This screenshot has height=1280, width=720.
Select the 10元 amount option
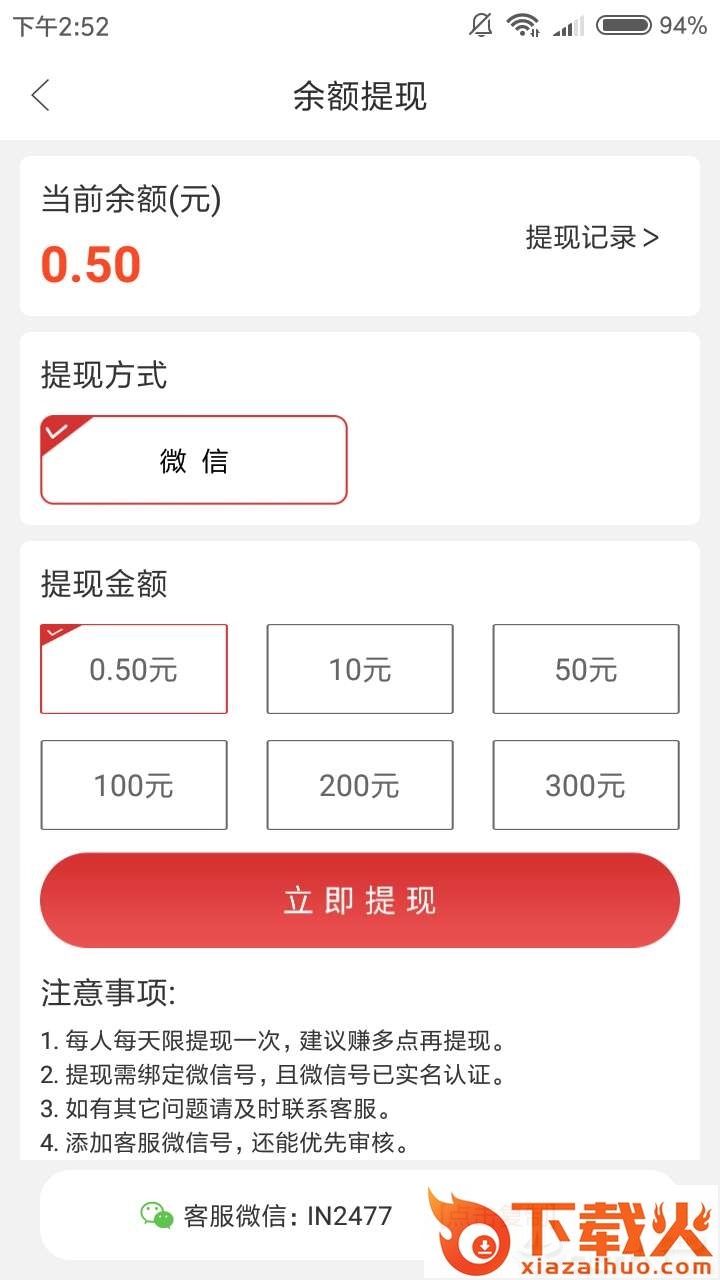[x=360, y=669]
